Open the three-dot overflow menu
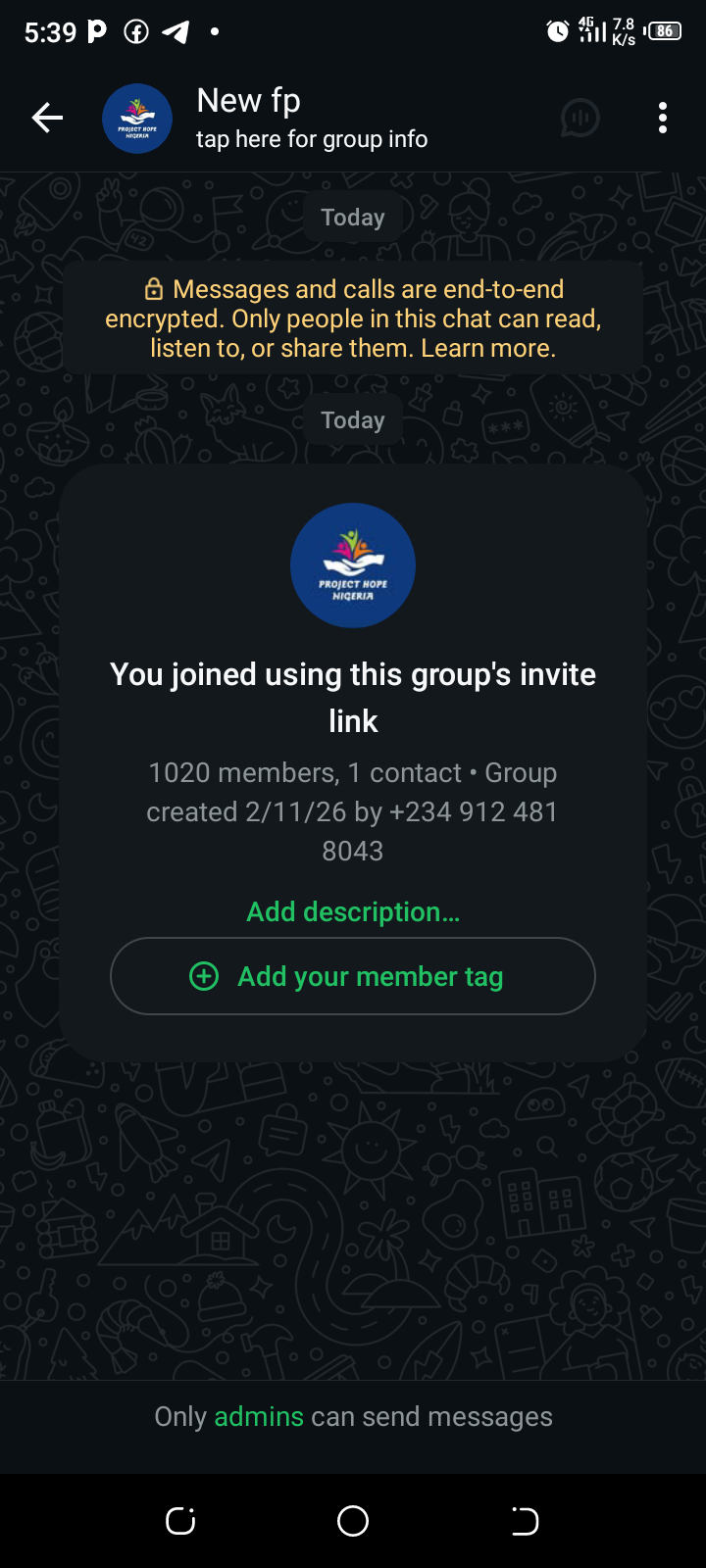Viewport: 706px width, 1568px height. tap(663, 119)
